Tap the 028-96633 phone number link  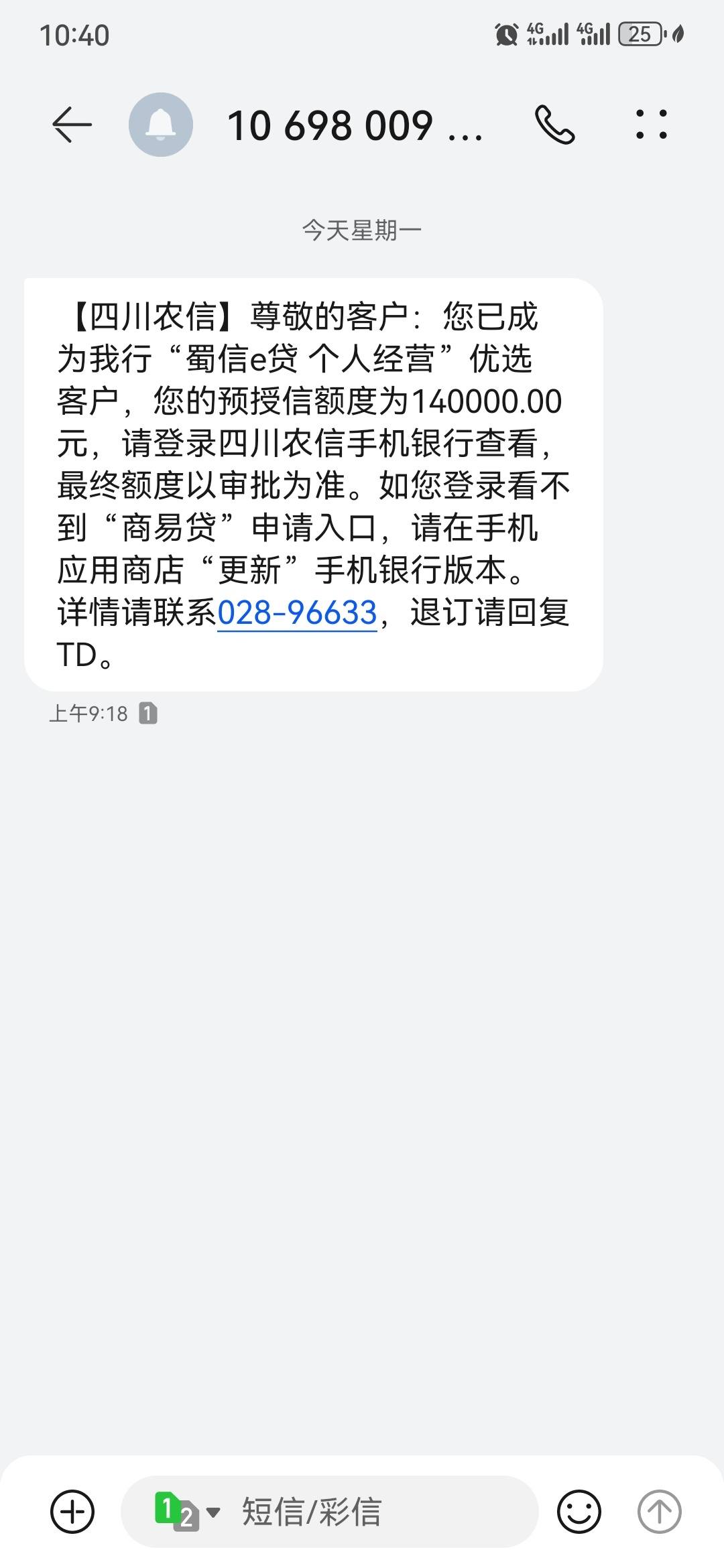click(x=297, y=612)
